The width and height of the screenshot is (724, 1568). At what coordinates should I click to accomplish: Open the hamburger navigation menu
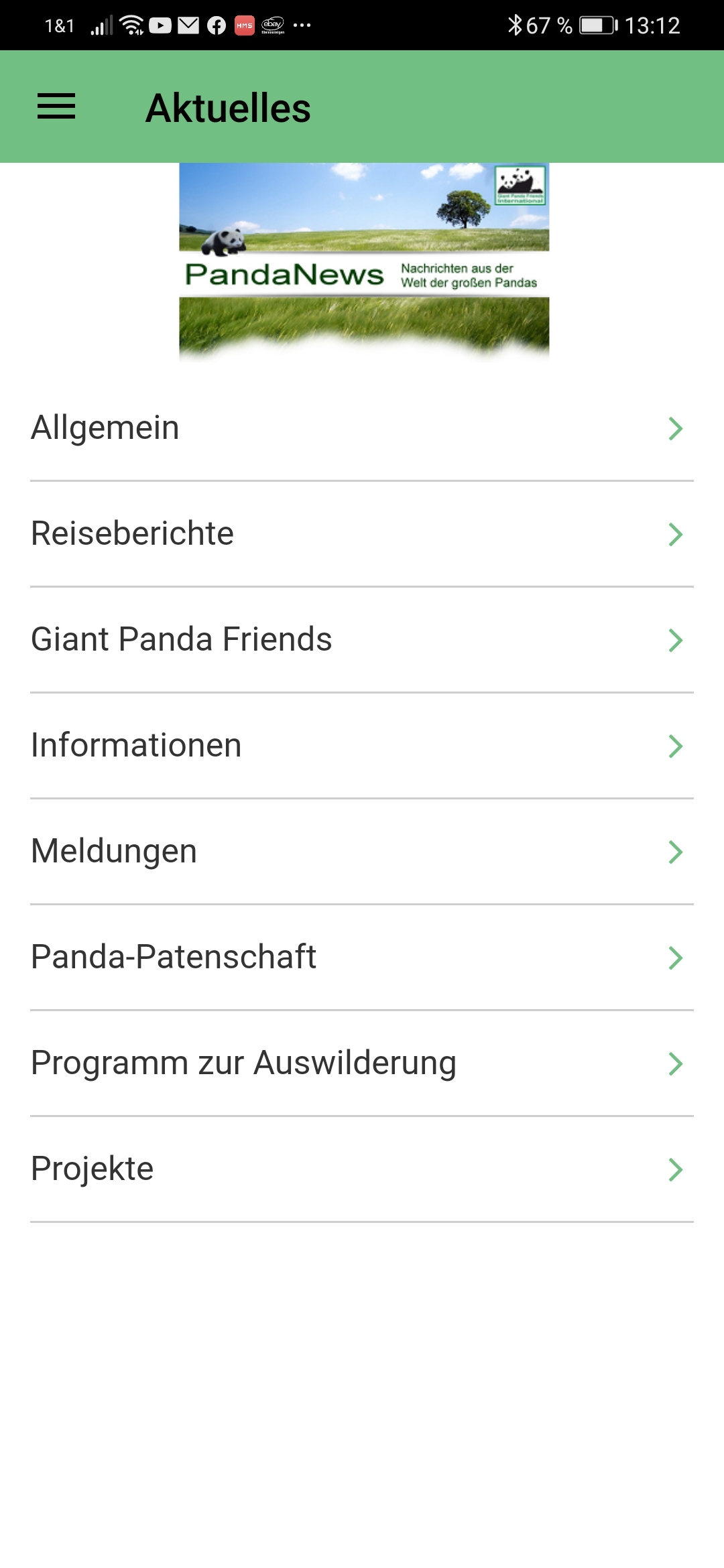(56, 107)
